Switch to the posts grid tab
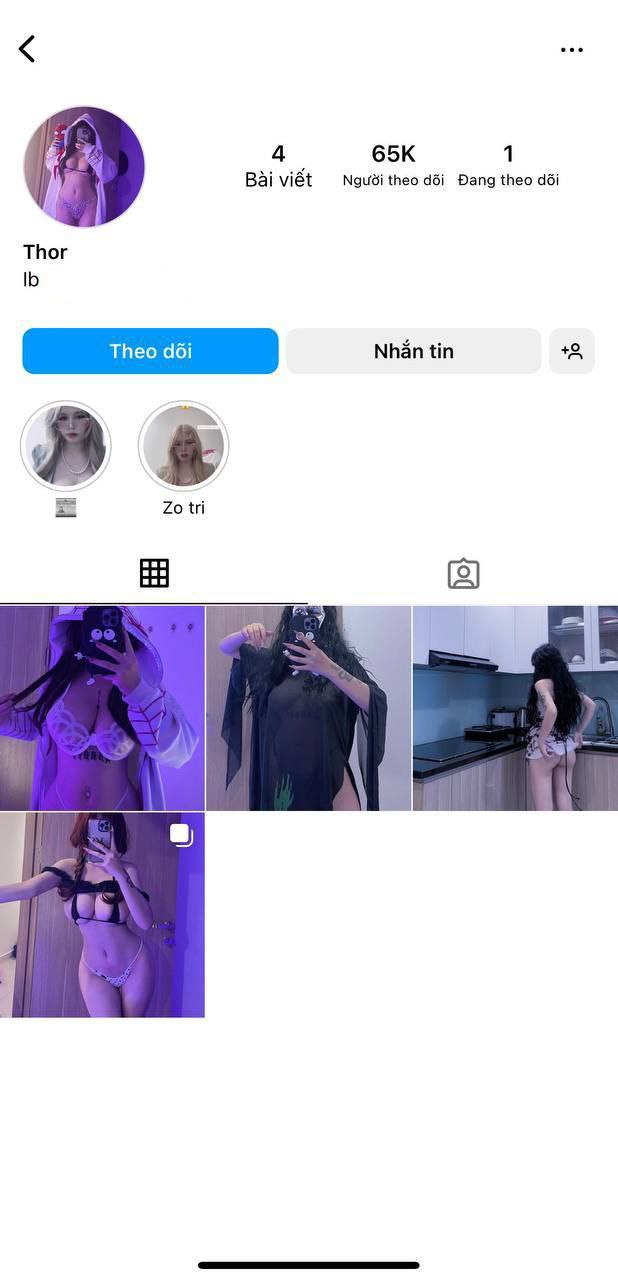 154,573
